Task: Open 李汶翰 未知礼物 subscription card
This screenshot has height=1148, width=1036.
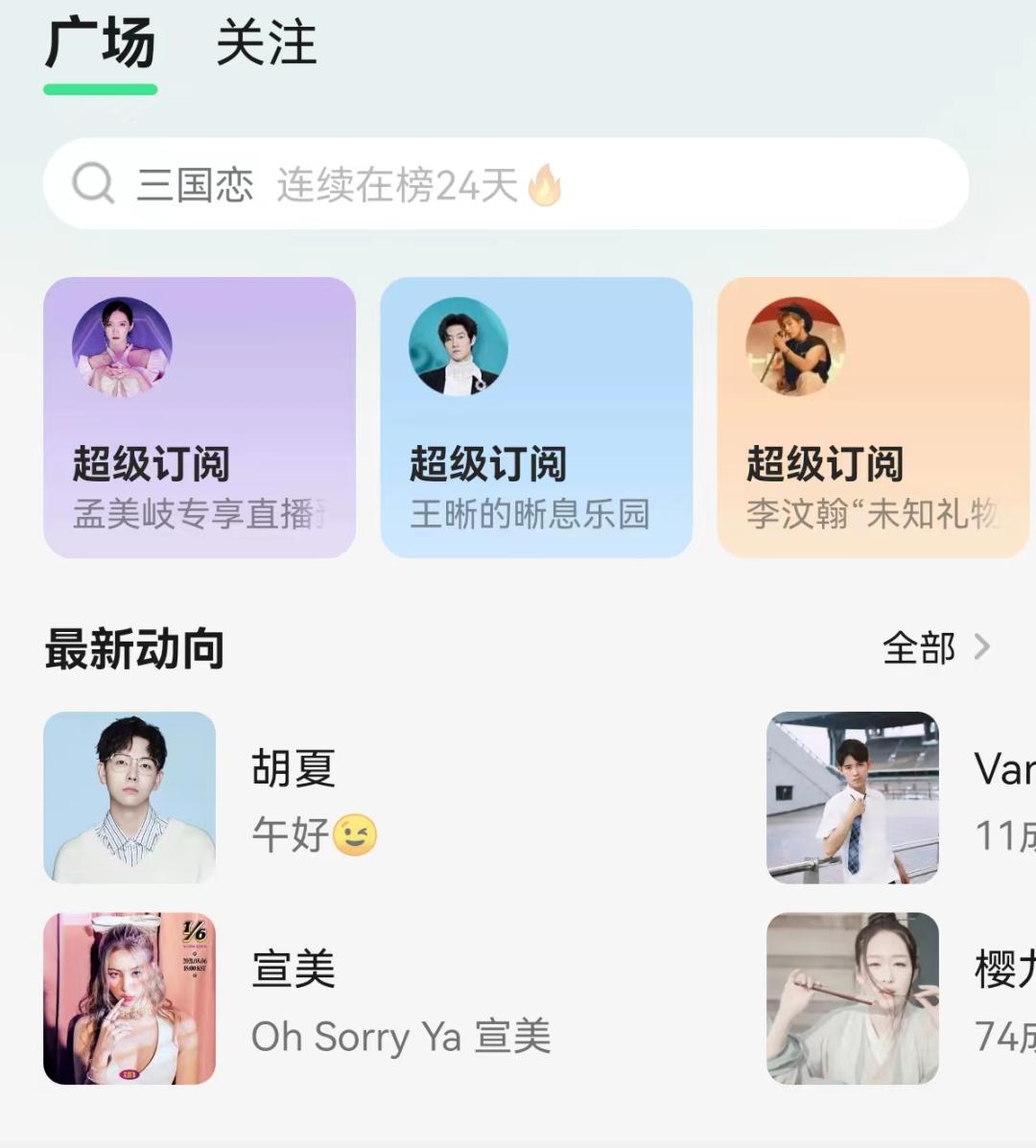Action: click(873, 417)
